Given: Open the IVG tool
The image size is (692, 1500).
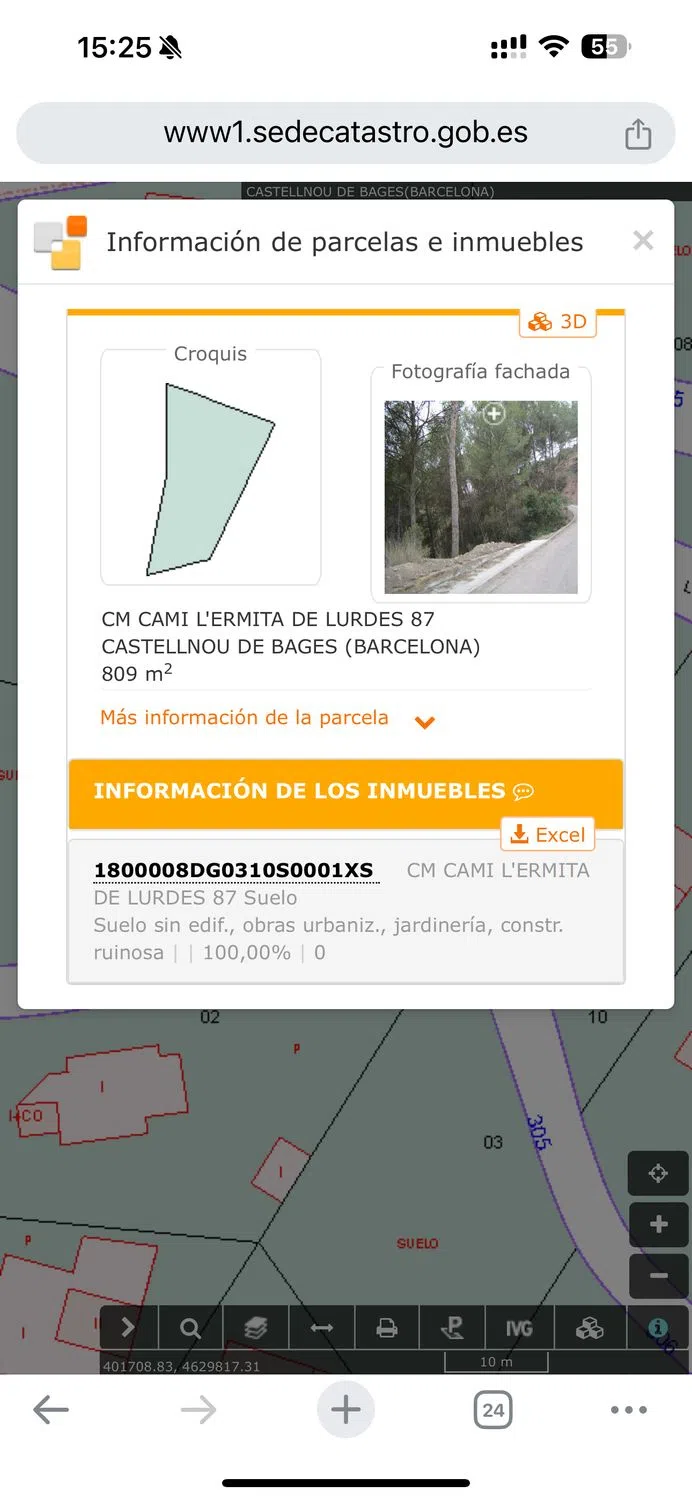Looking at the screenshot, I should tap(519, 1328).
